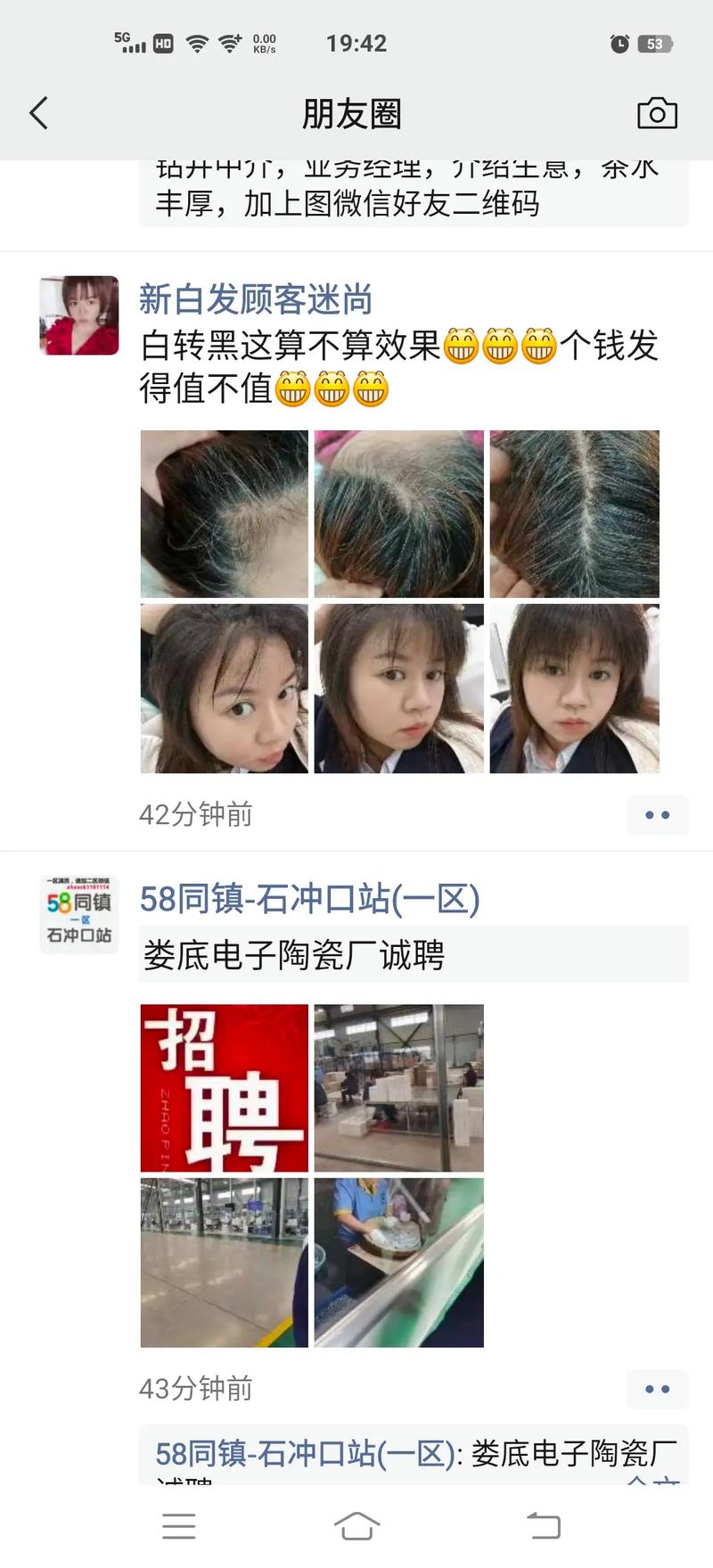The height and width of the screenshot is (1568, 713).
Task: Open the camera to post a moment
Action: coord(657,114)
